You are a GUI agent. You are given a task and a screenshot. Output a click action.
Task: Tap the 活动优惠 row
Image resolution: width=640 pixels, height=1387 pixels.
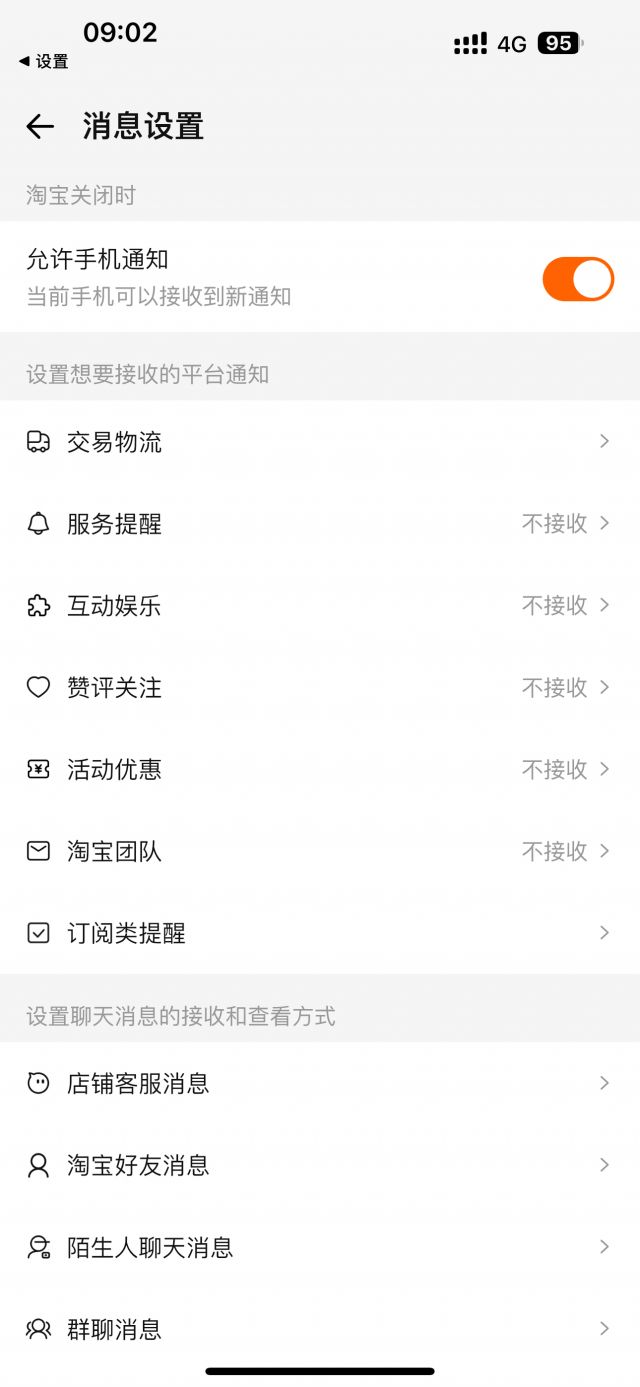point(320,770)
